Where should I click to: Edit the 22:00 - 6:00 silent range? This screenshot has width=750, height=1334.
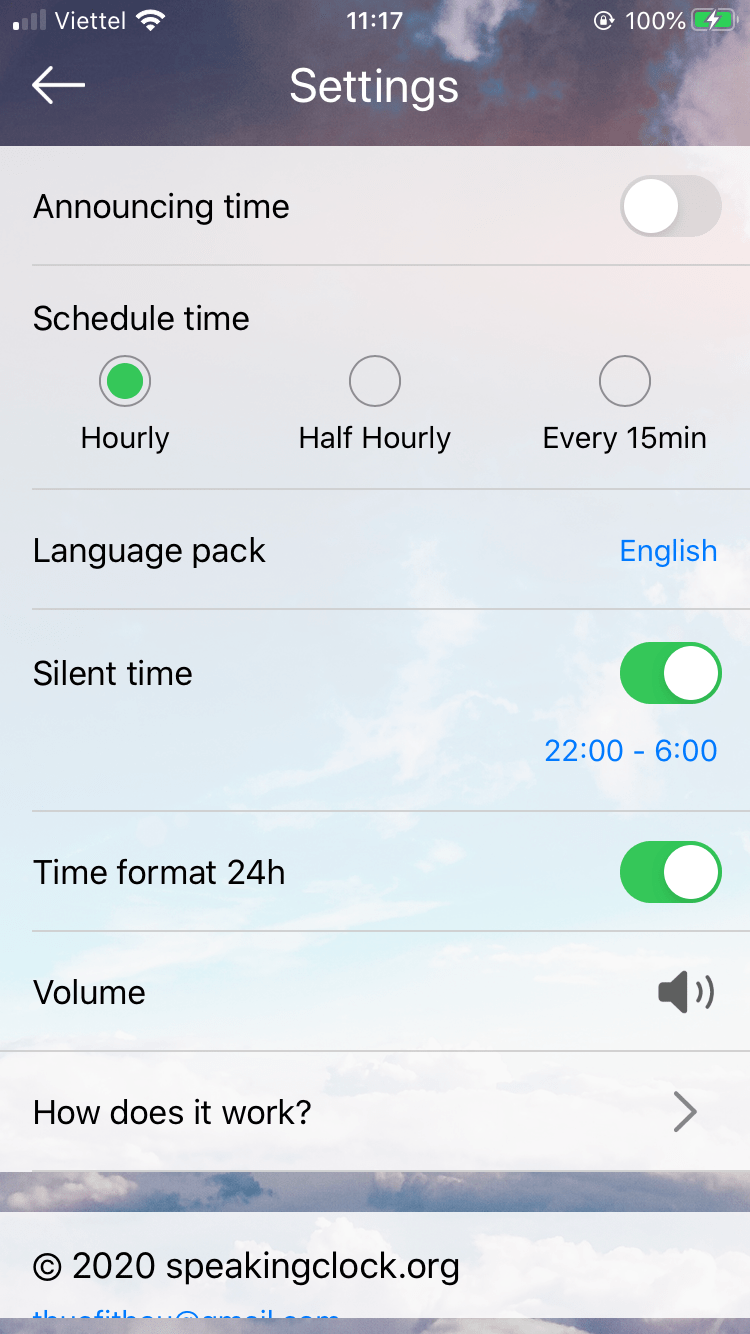tap(631, 750)
